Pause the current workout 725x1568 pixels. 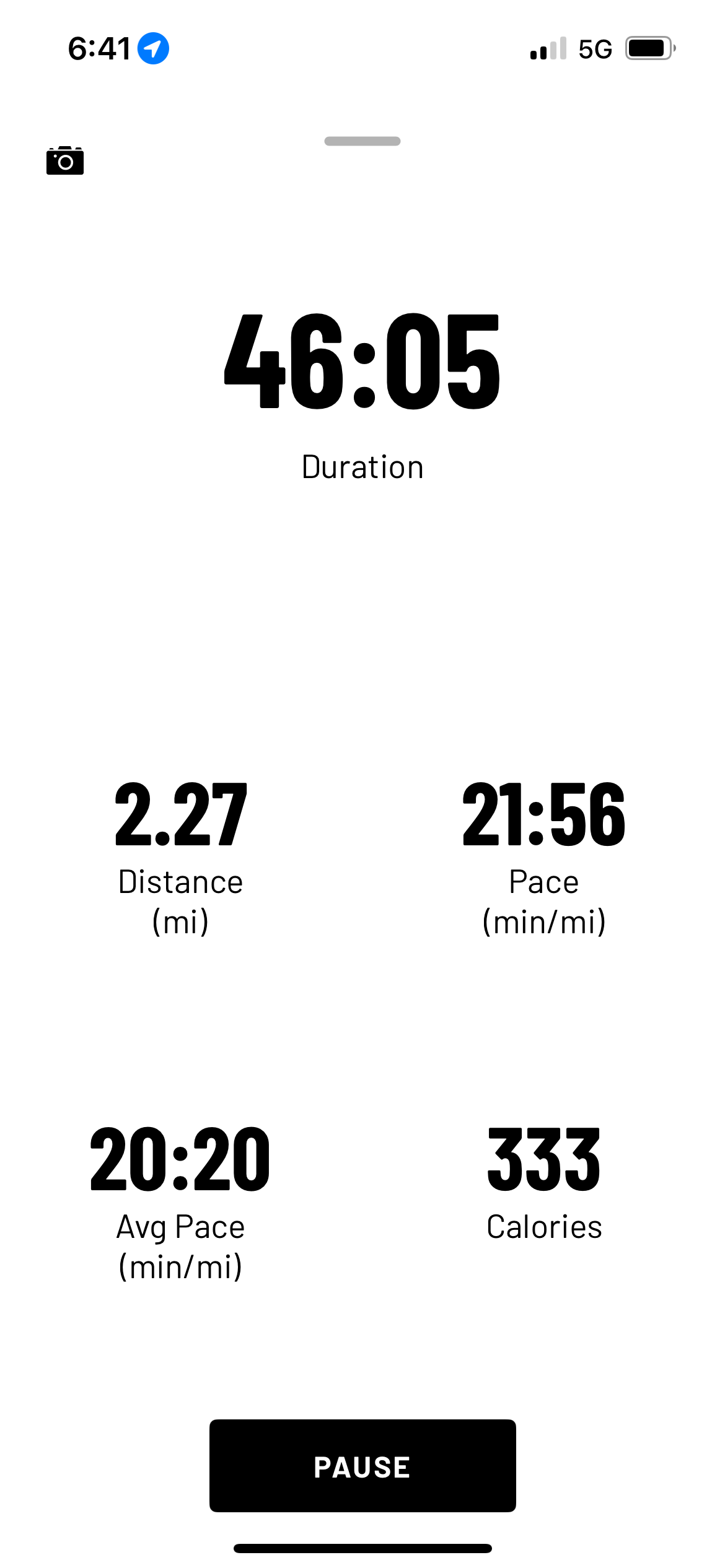362,1466
